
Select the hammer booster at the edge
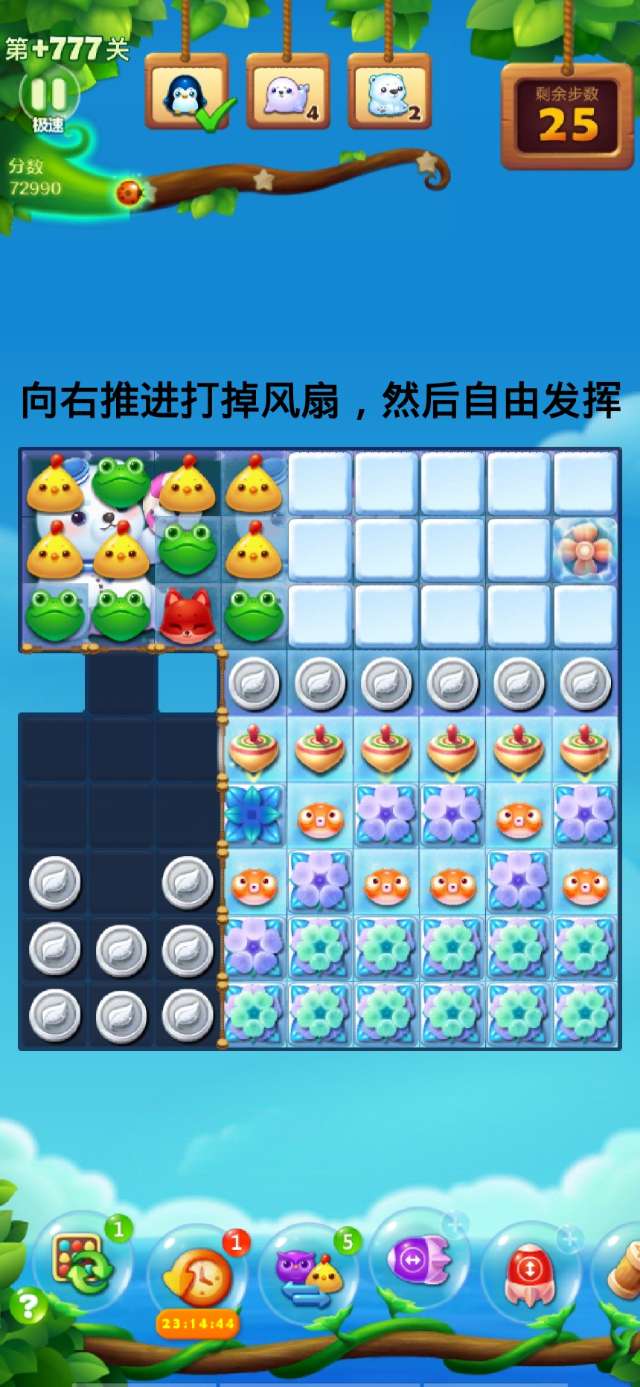point(622,1270)
